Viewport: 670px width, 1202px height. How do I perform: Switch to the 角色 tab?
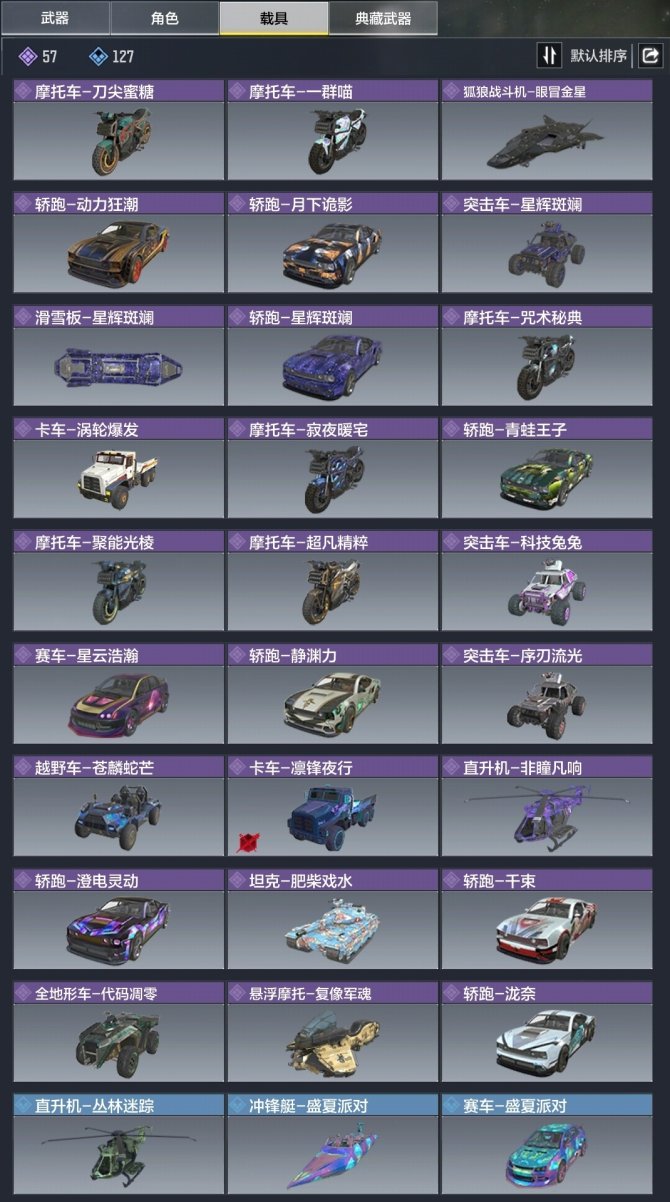click(164, 18)
